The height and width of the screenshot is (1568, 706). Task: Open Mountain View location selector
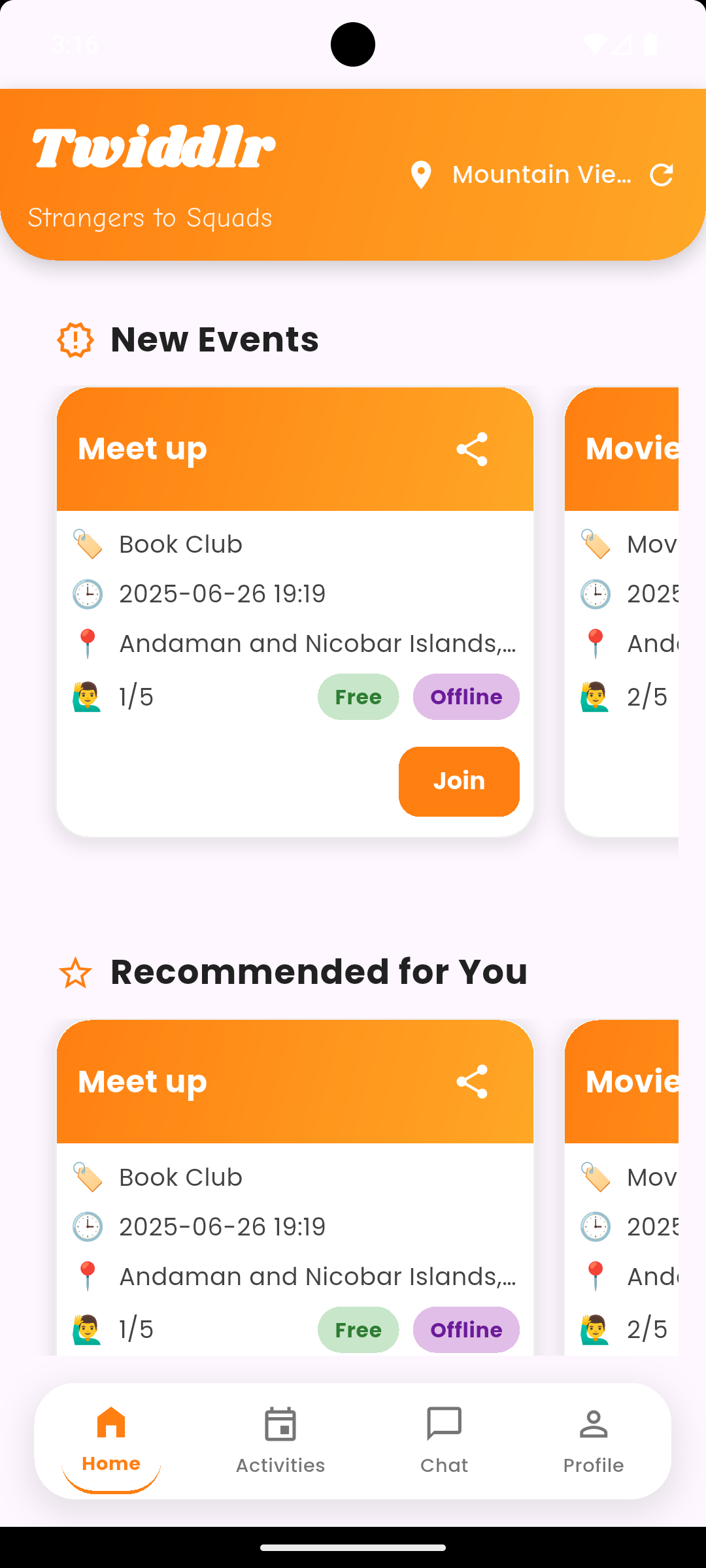[x=541, y=174]
